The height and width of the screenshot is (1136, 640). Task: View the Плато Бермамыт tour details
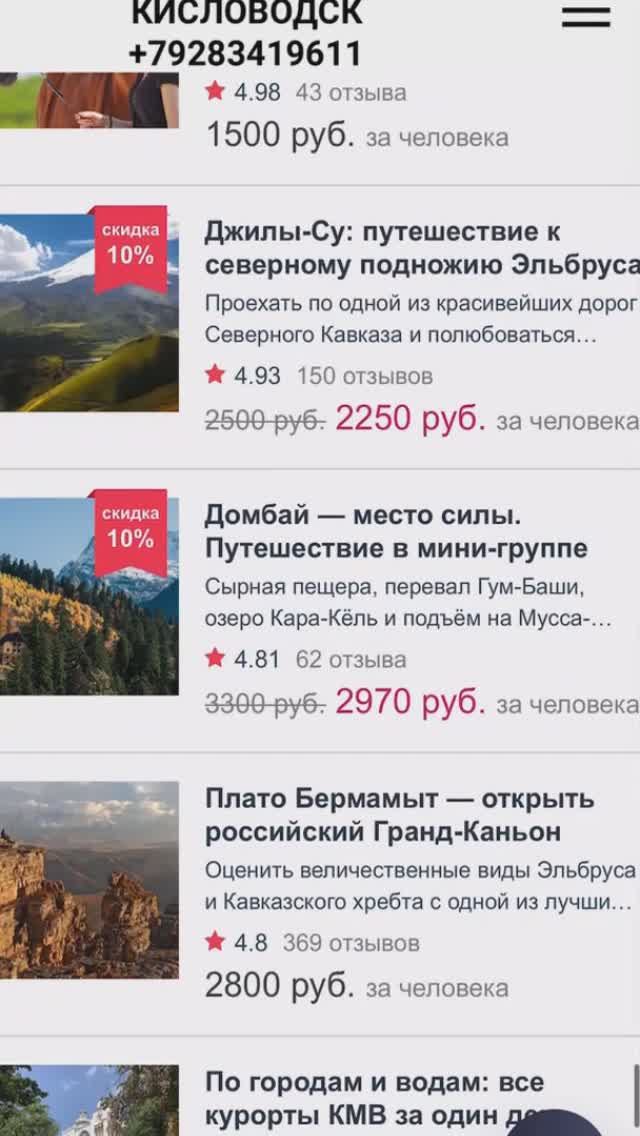399,815
